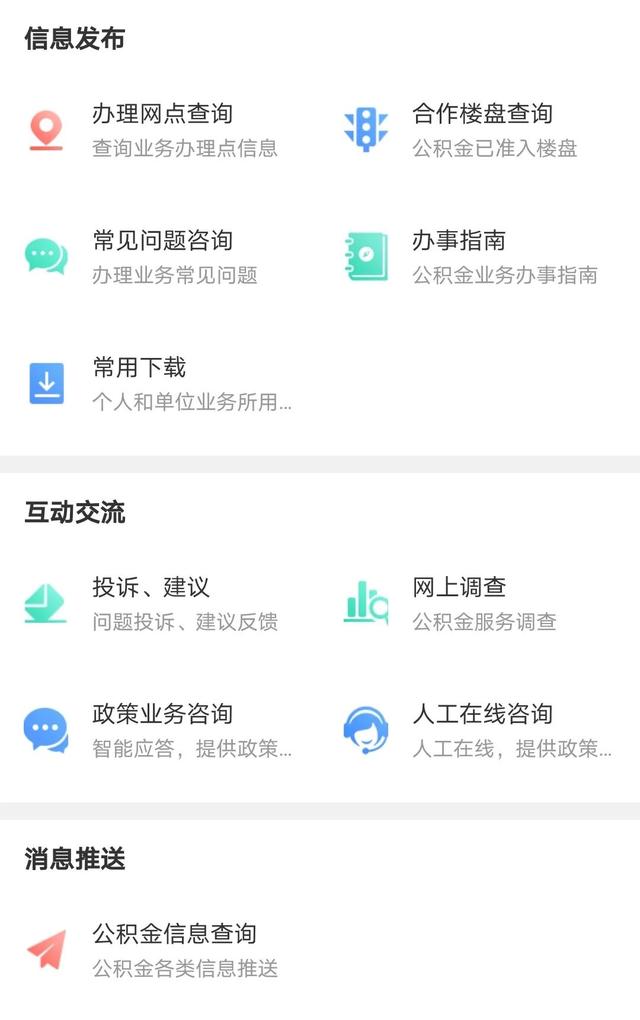
Task: Open 公积金信息查询
Action: [174, 934]
